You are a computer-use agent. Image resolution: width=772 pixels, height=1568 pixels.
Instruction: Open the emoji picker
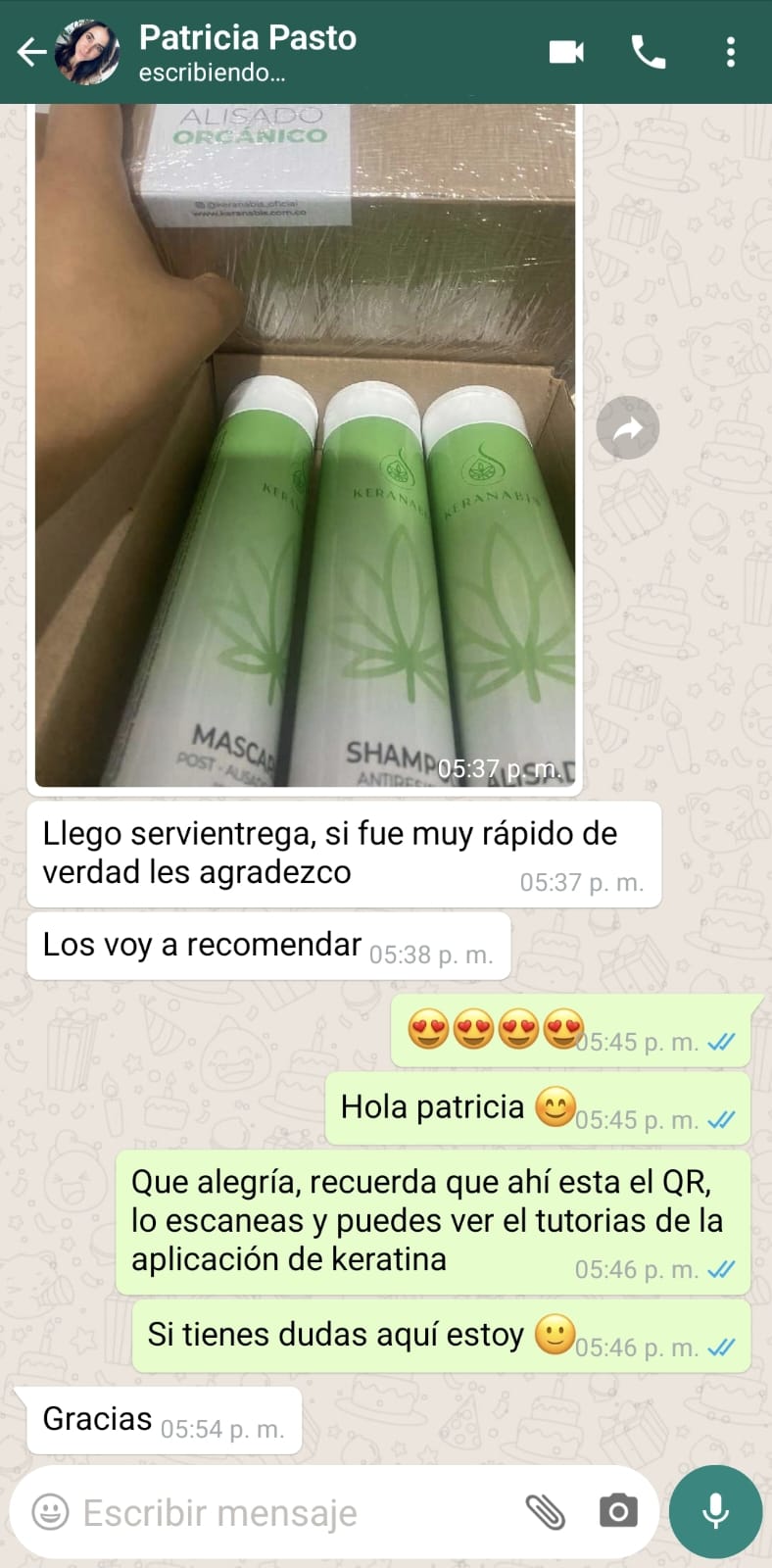pyautogui.click(x=51, y=1512)
